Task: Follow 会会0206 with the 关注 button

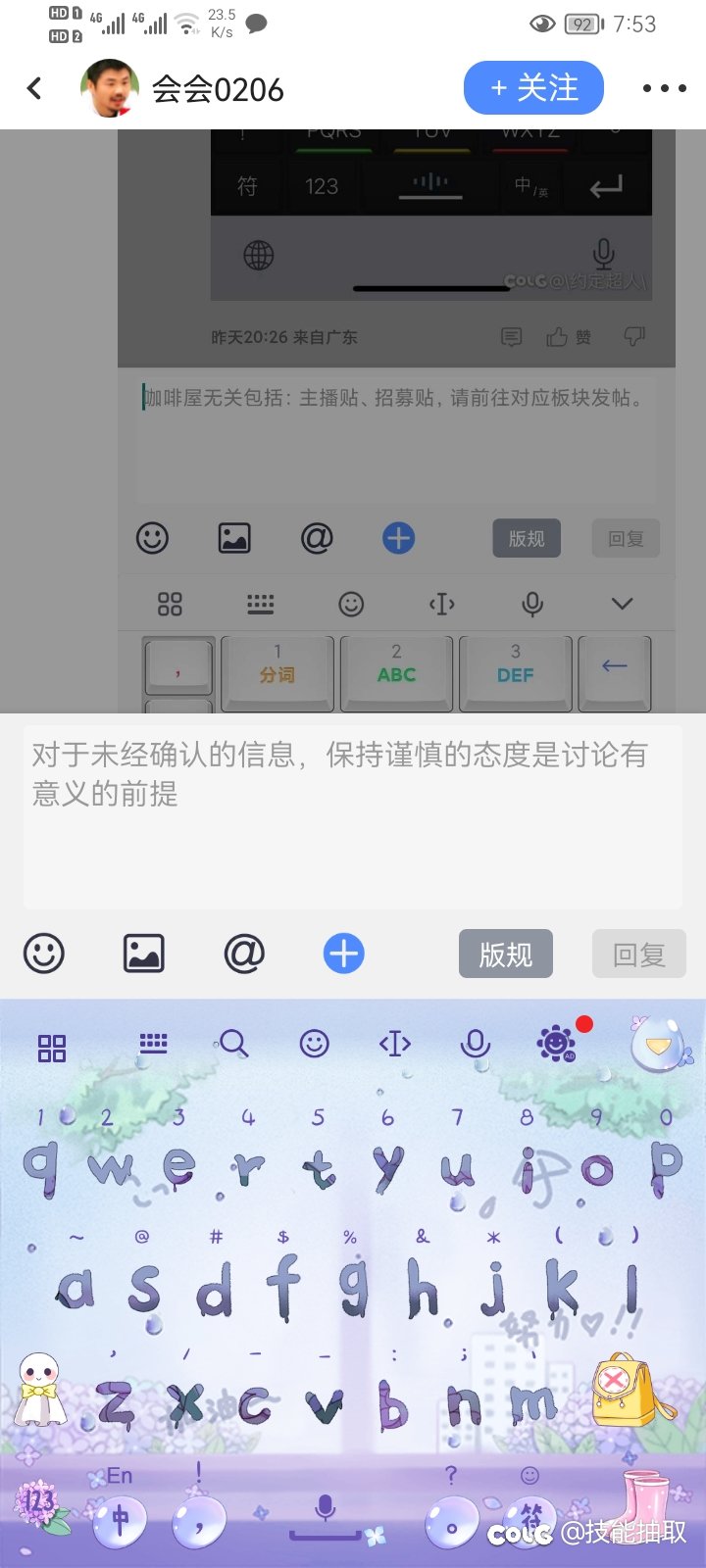Action: [x=533, y=88]
